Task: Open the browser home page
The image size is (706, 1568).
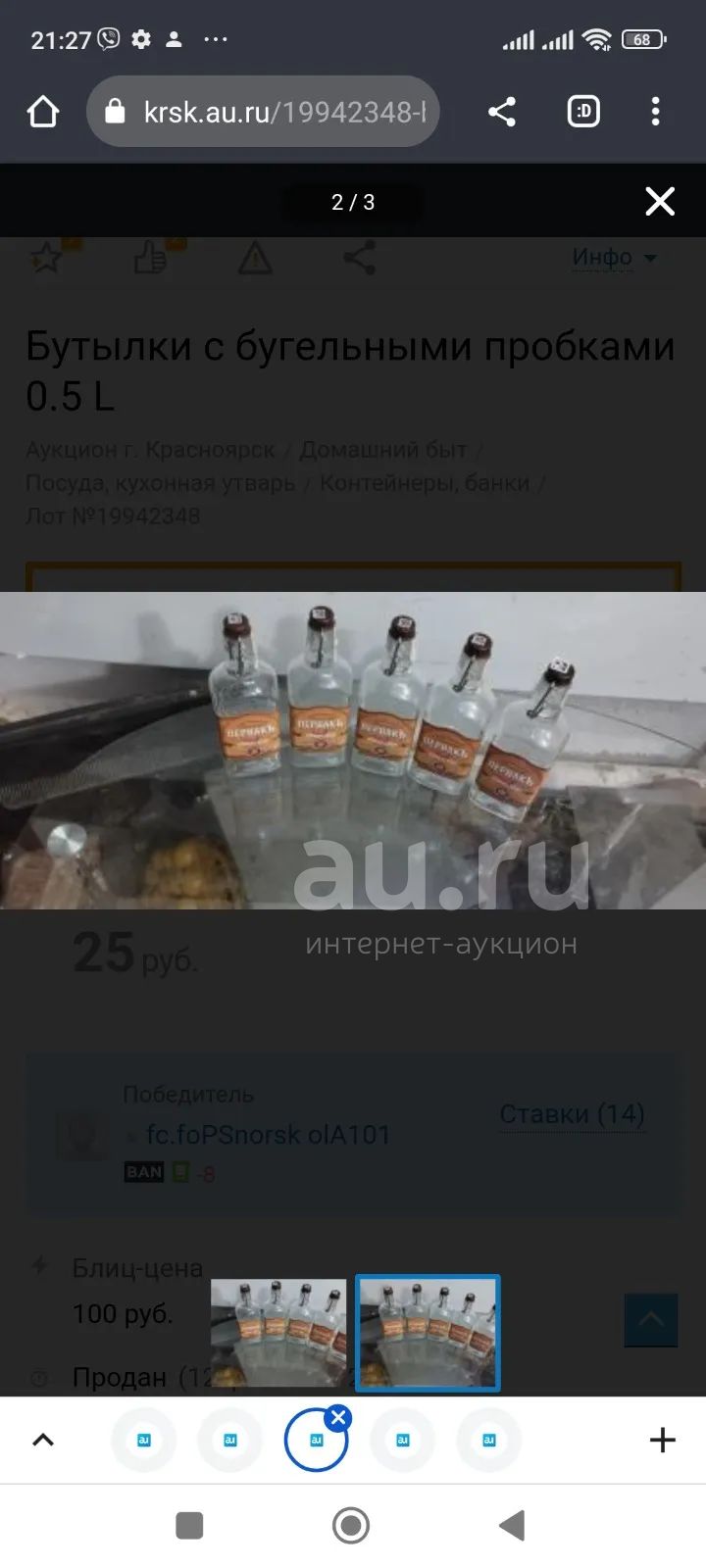Action: [43, 112]
